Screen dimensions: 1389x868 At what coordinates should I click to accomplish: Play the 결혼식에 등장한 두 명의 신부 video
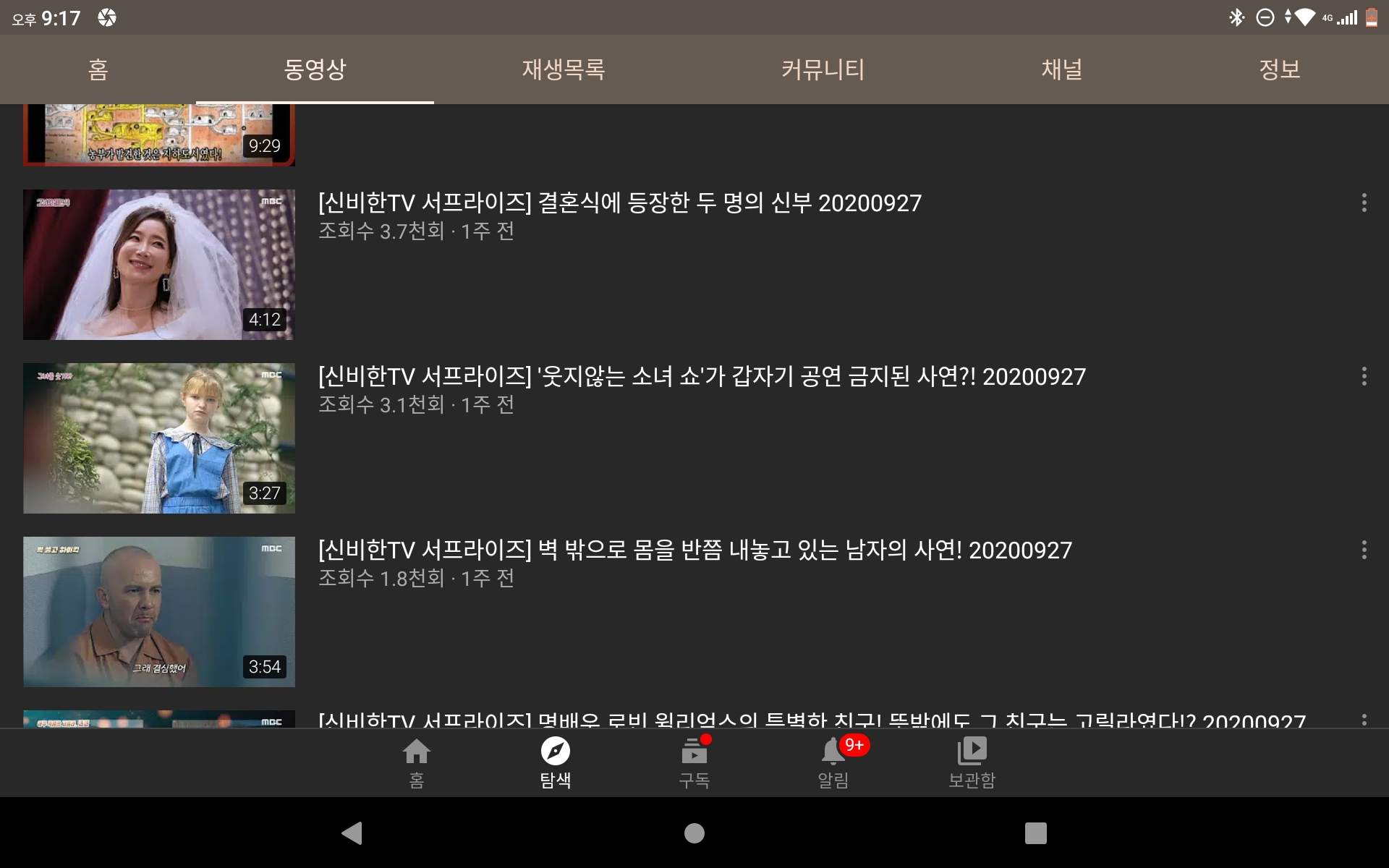click(x=159, y=265)
